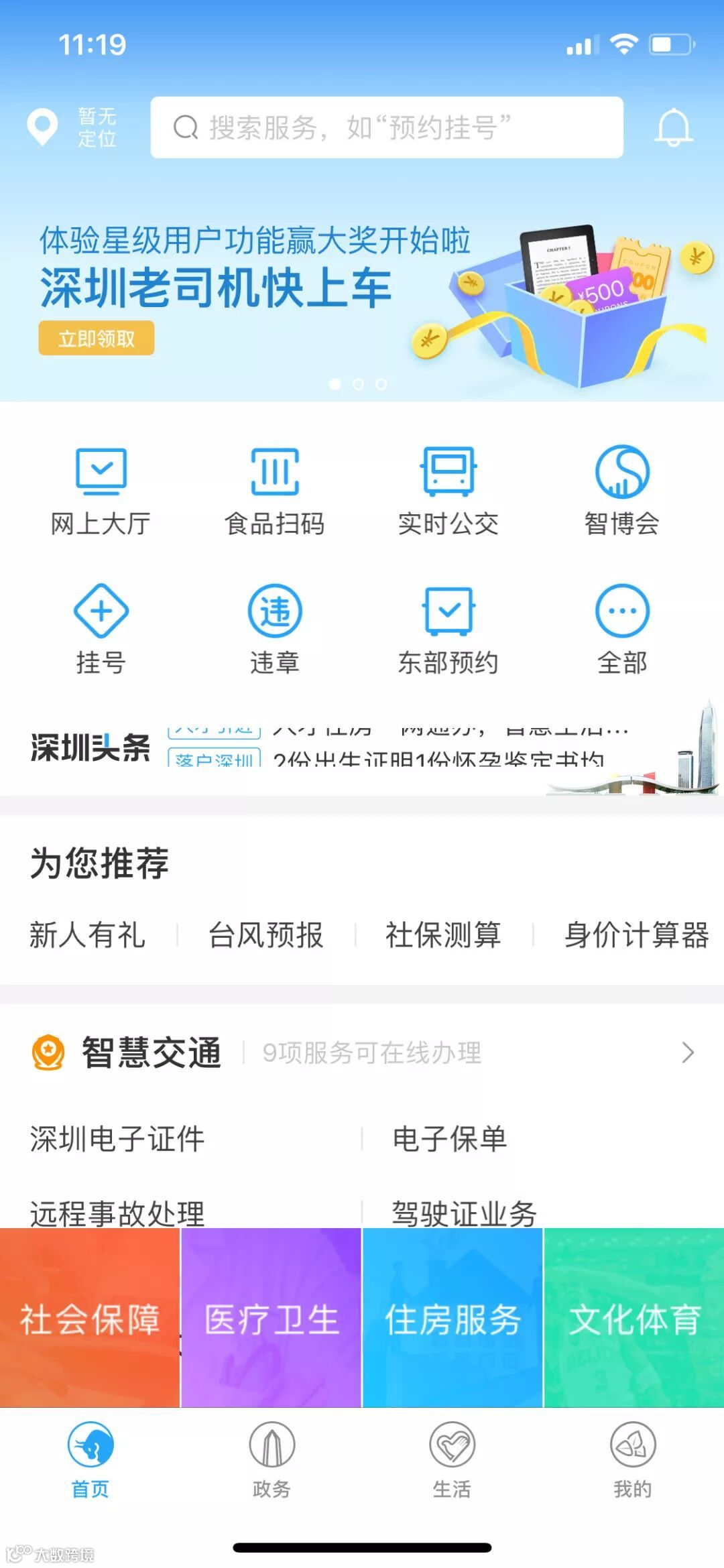This screenshot has height=1568, width=724.
Task: Select the 医疗卫生 category card
Action: (x=271, y=1319)
